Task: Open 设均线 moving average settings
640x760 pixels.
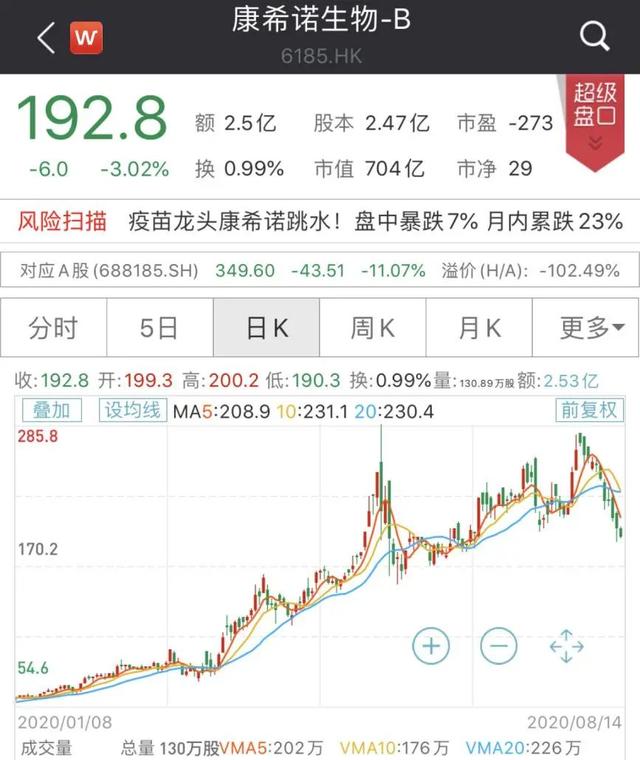Action: [x=132, y=410]
